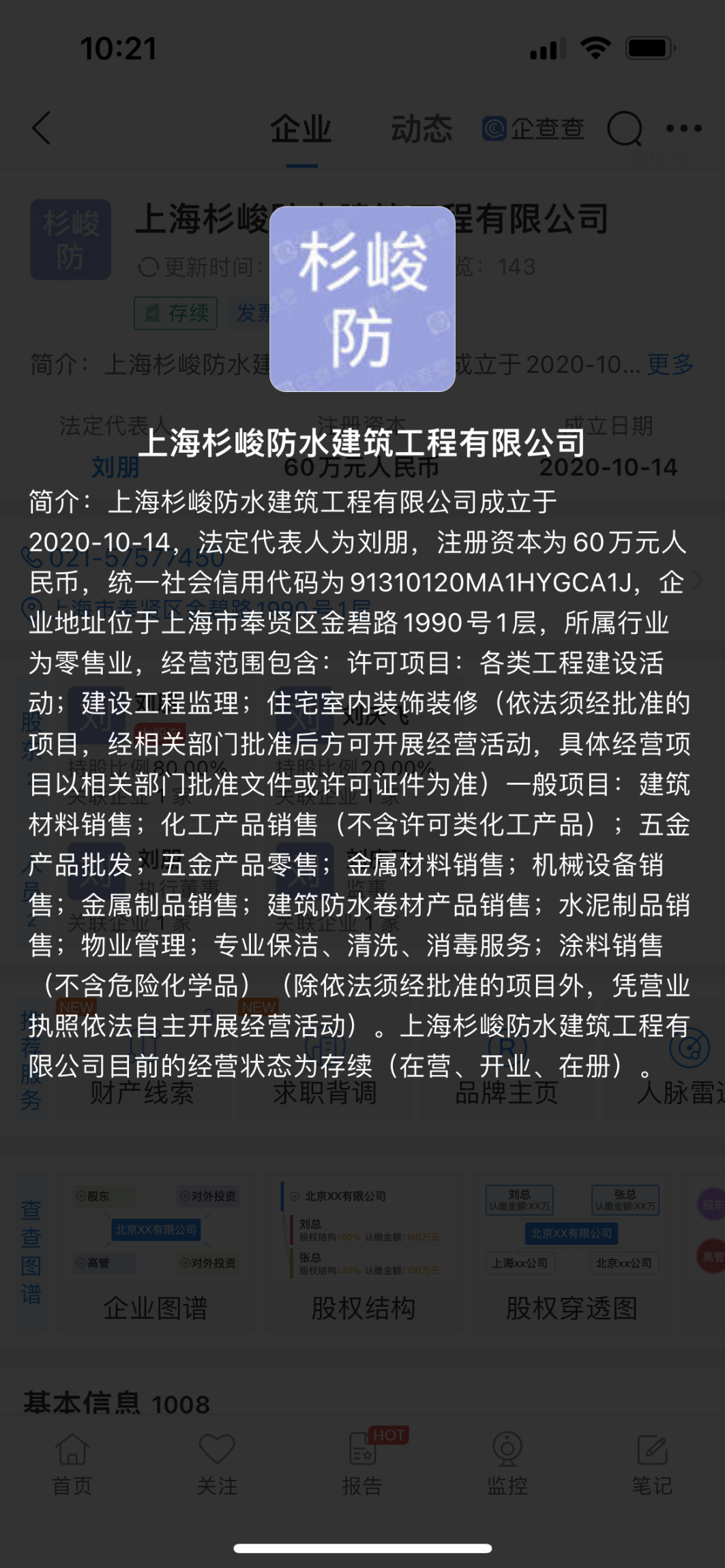This screenshot has width=725, height=1568.
Task: Switch to the 企业 tab
Action: point(301,130)
